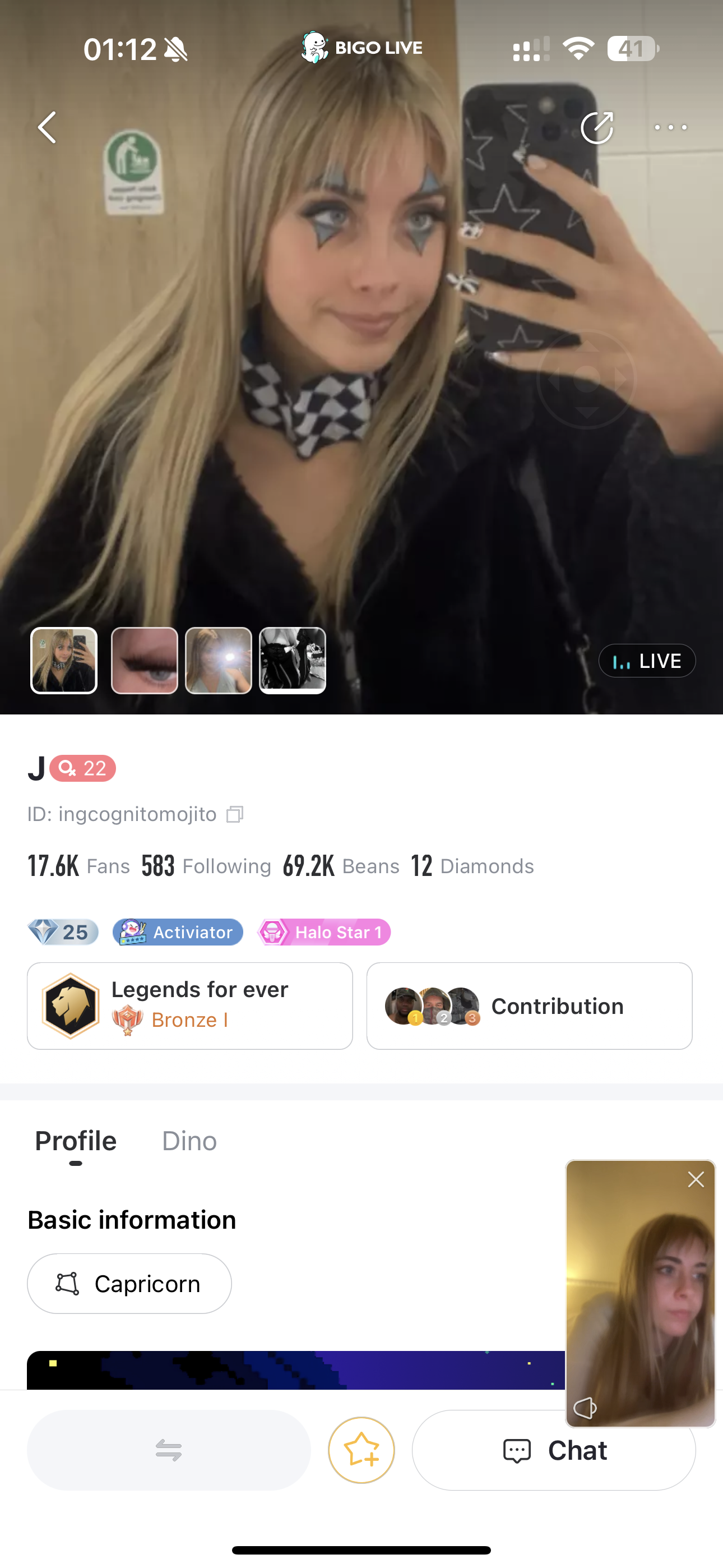Viewport: 723px width, 1568px height.
Task: Tap the grey swap-arrows button
Action: pyautogui.click(x=169, y=1450)
